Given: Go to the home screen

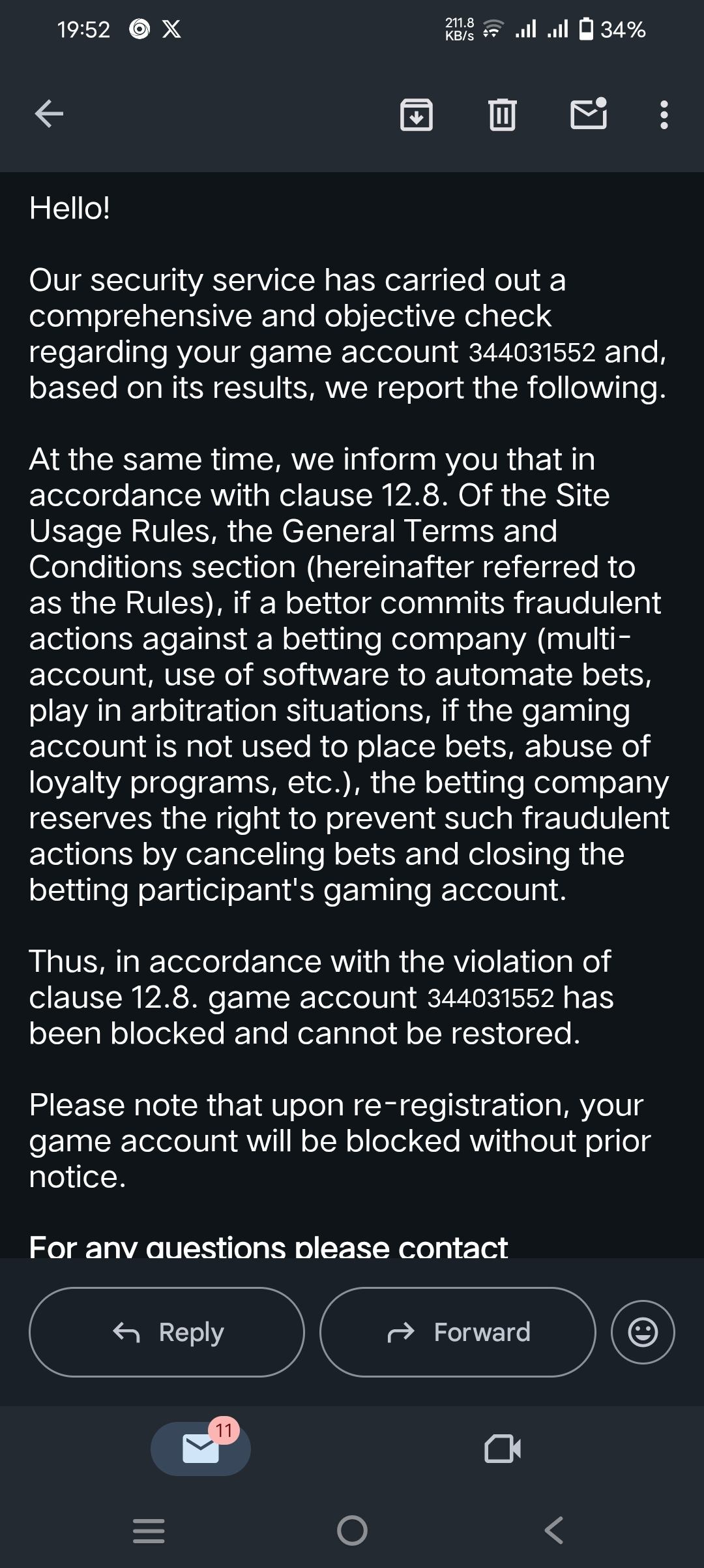Looking at the screenshot, I should point(352,1530).
